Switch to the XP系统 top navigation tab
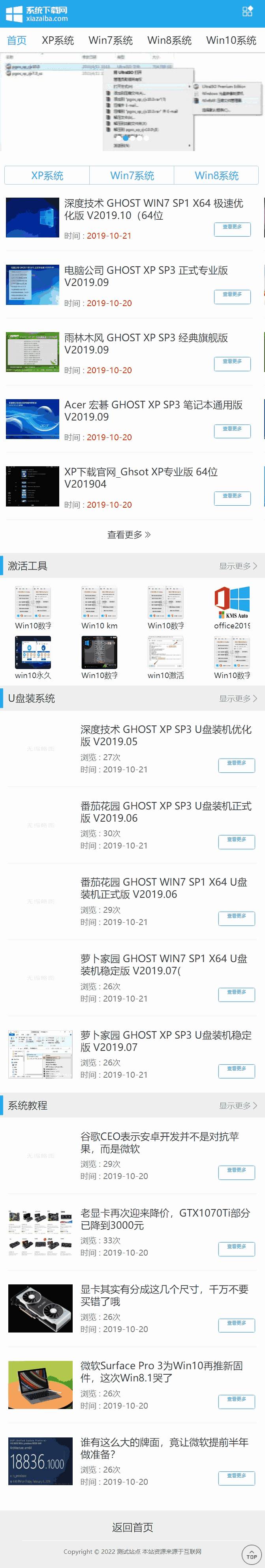The width and height of the screenshot is (265, 1568). [x=58, y=40]
